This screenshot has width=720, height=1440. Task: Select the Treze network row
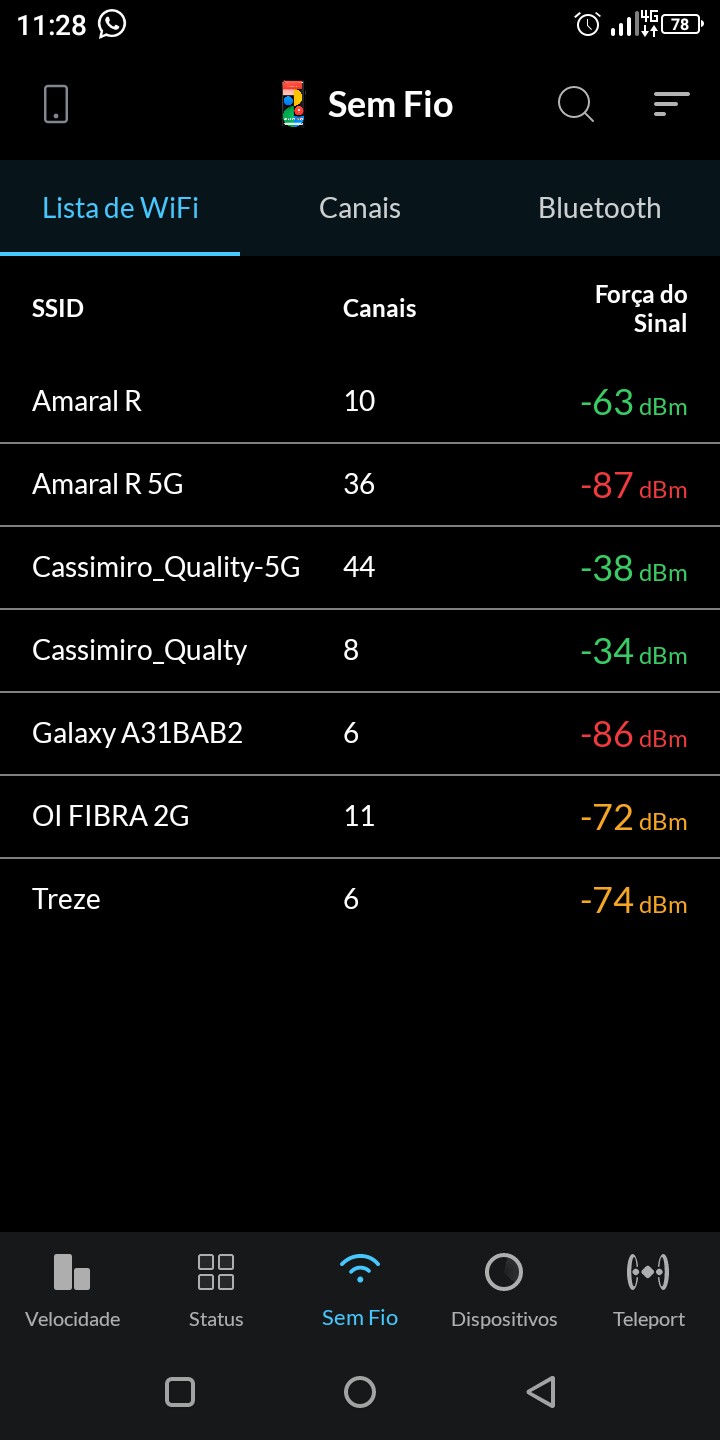(360, 900)
